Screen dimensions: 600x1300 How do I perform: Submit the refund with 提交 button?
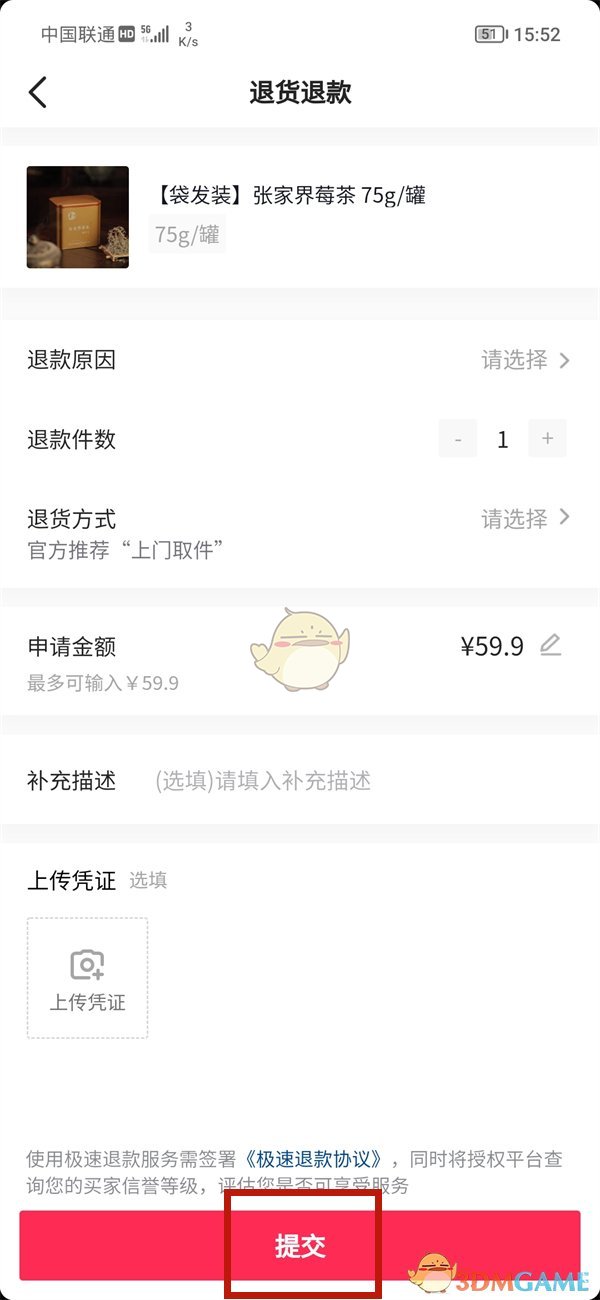[300, 1246]
